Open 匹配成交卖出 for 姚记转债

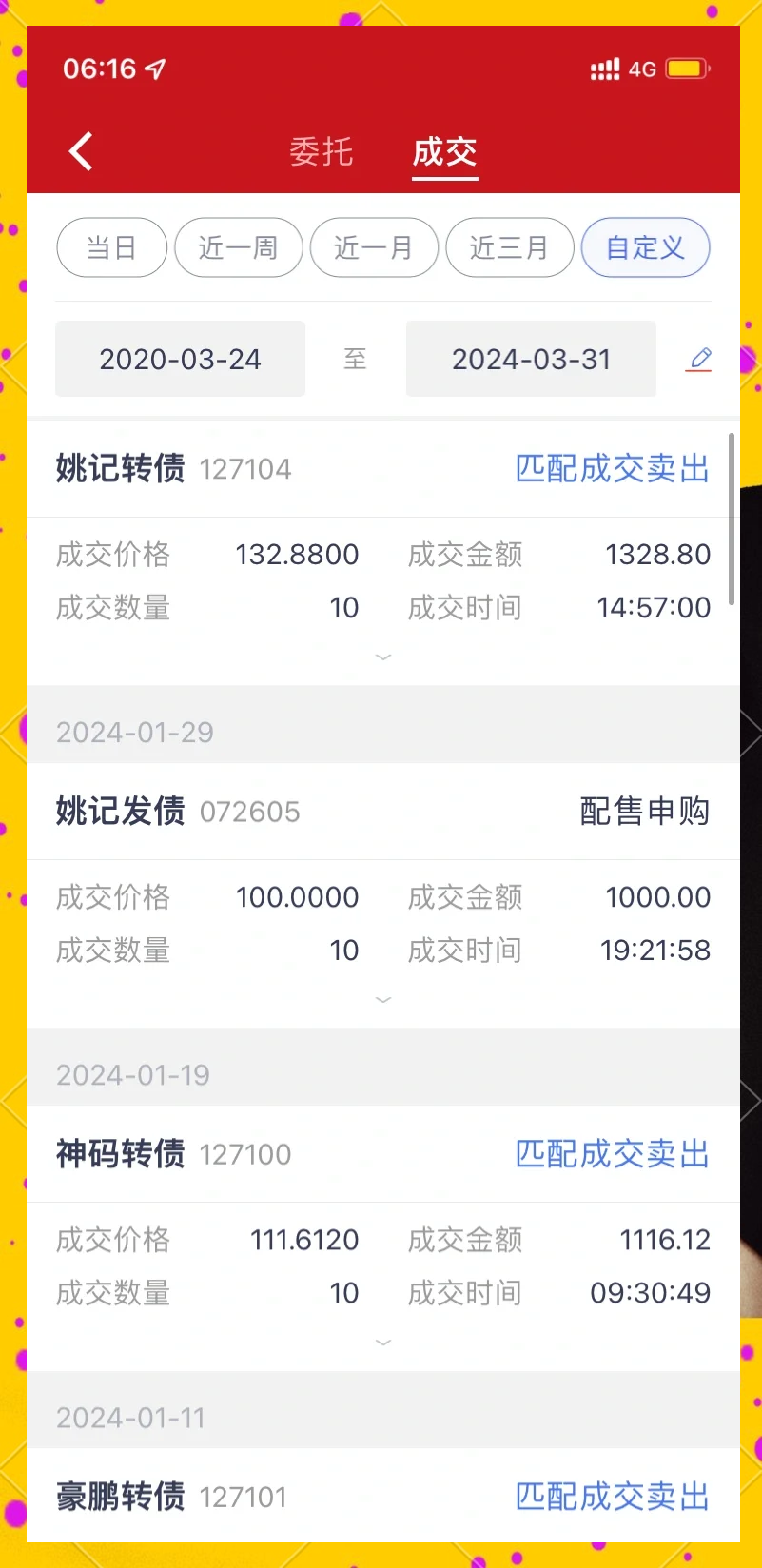click(611, 468)
